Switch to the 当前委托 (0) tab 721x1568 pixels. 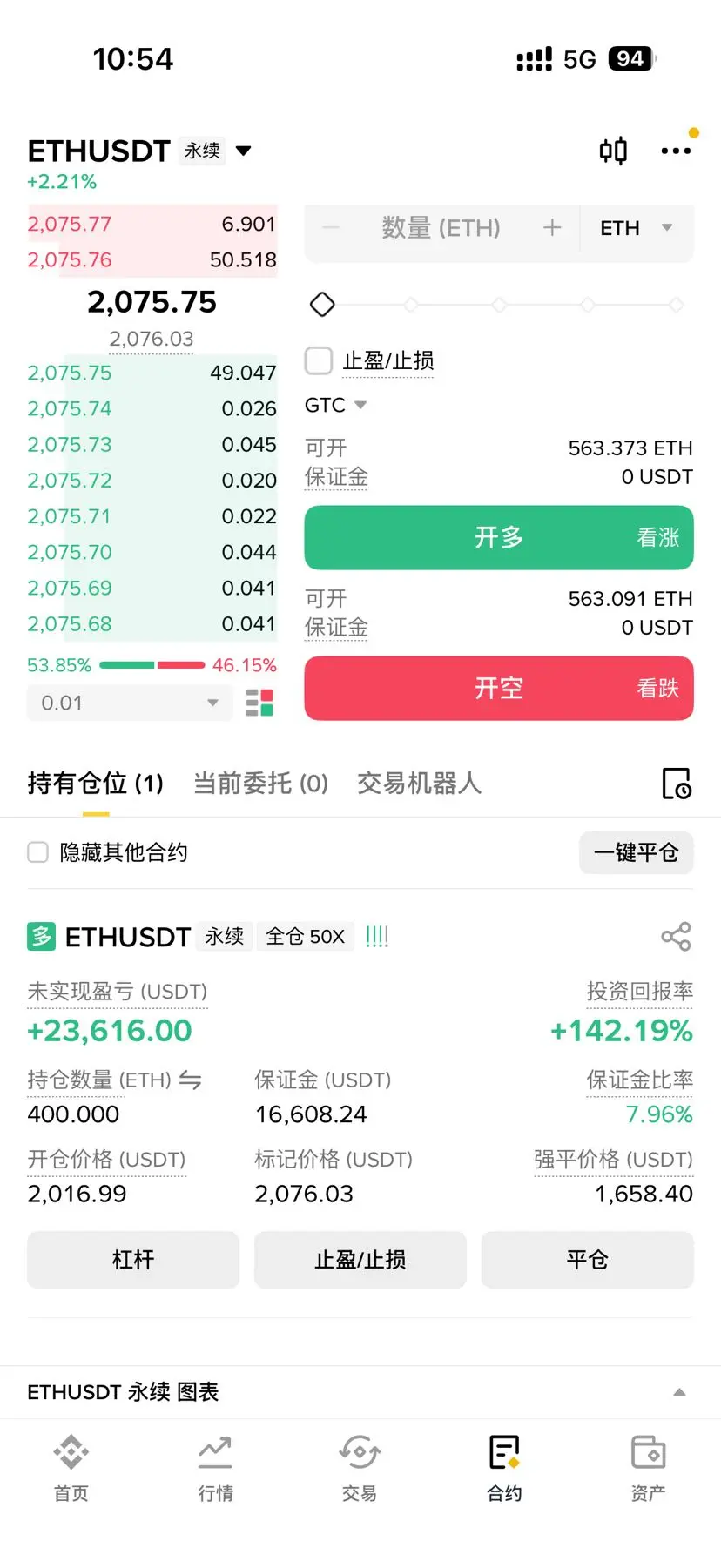(x=260, y=784)
